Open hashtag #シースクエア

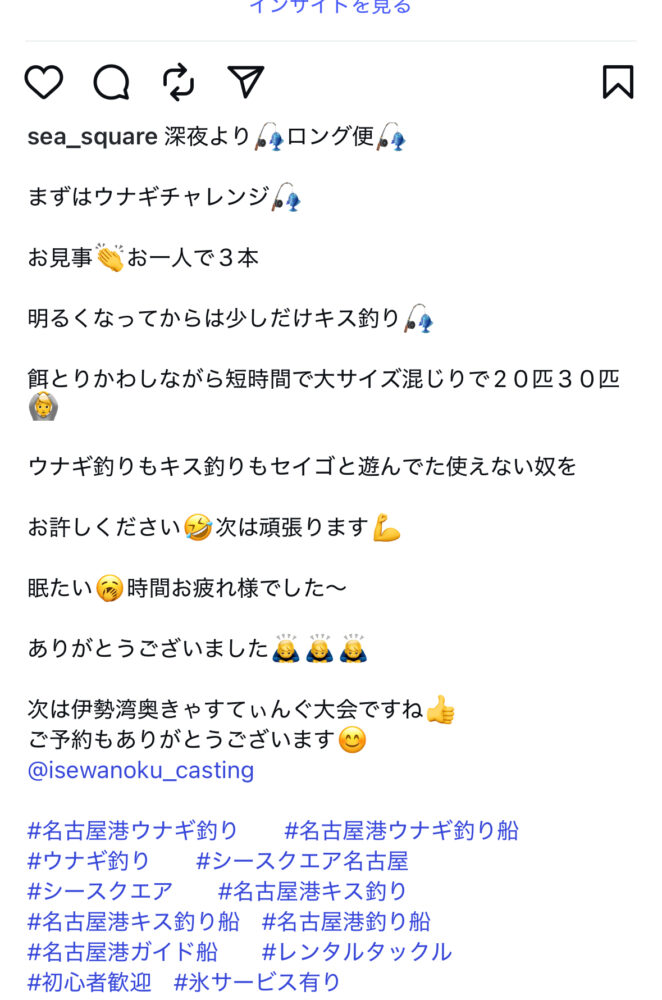(x=100, y=891)
